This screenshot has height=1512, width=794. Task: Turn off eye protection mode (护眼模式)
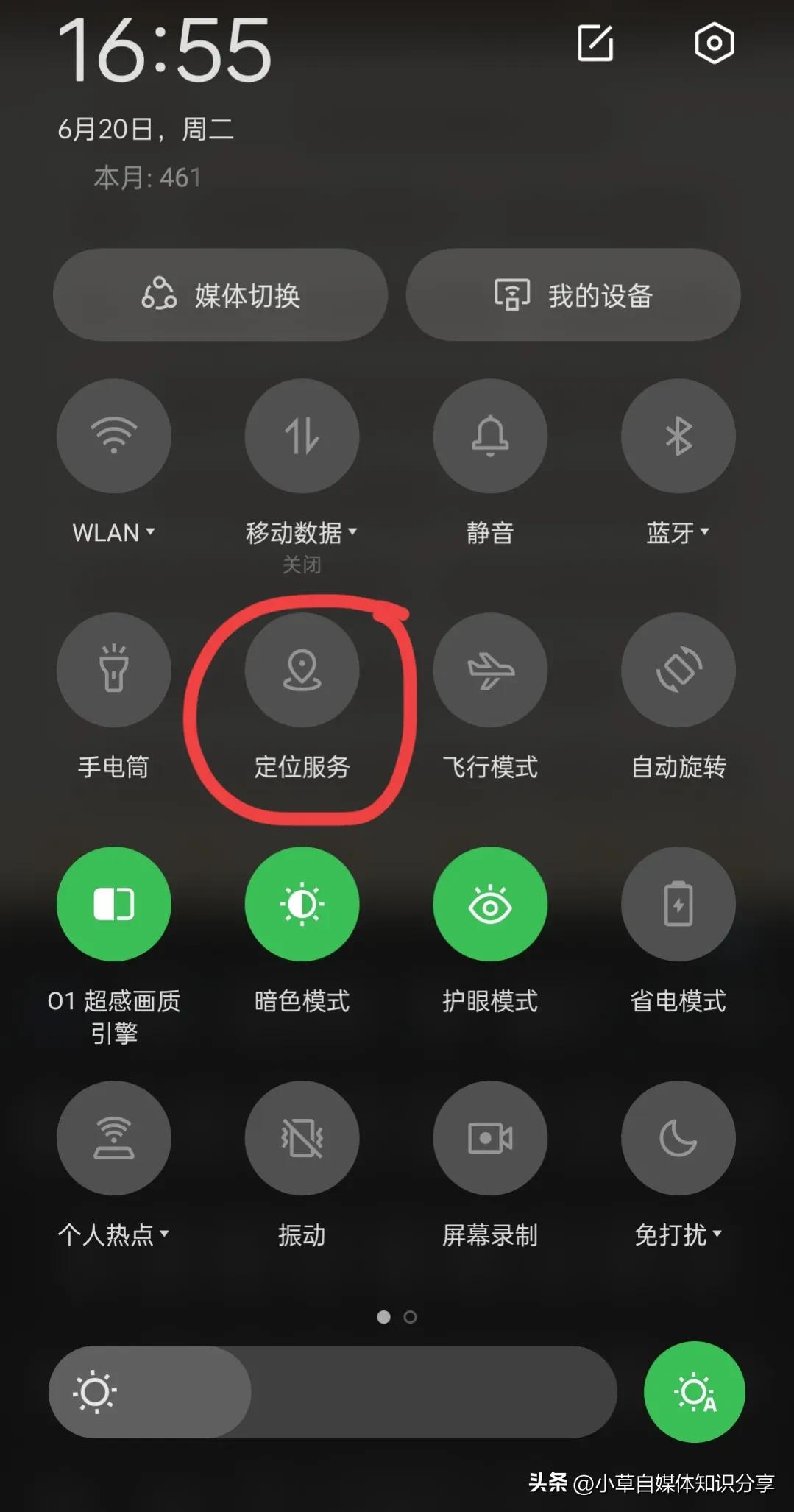(490, 904)
